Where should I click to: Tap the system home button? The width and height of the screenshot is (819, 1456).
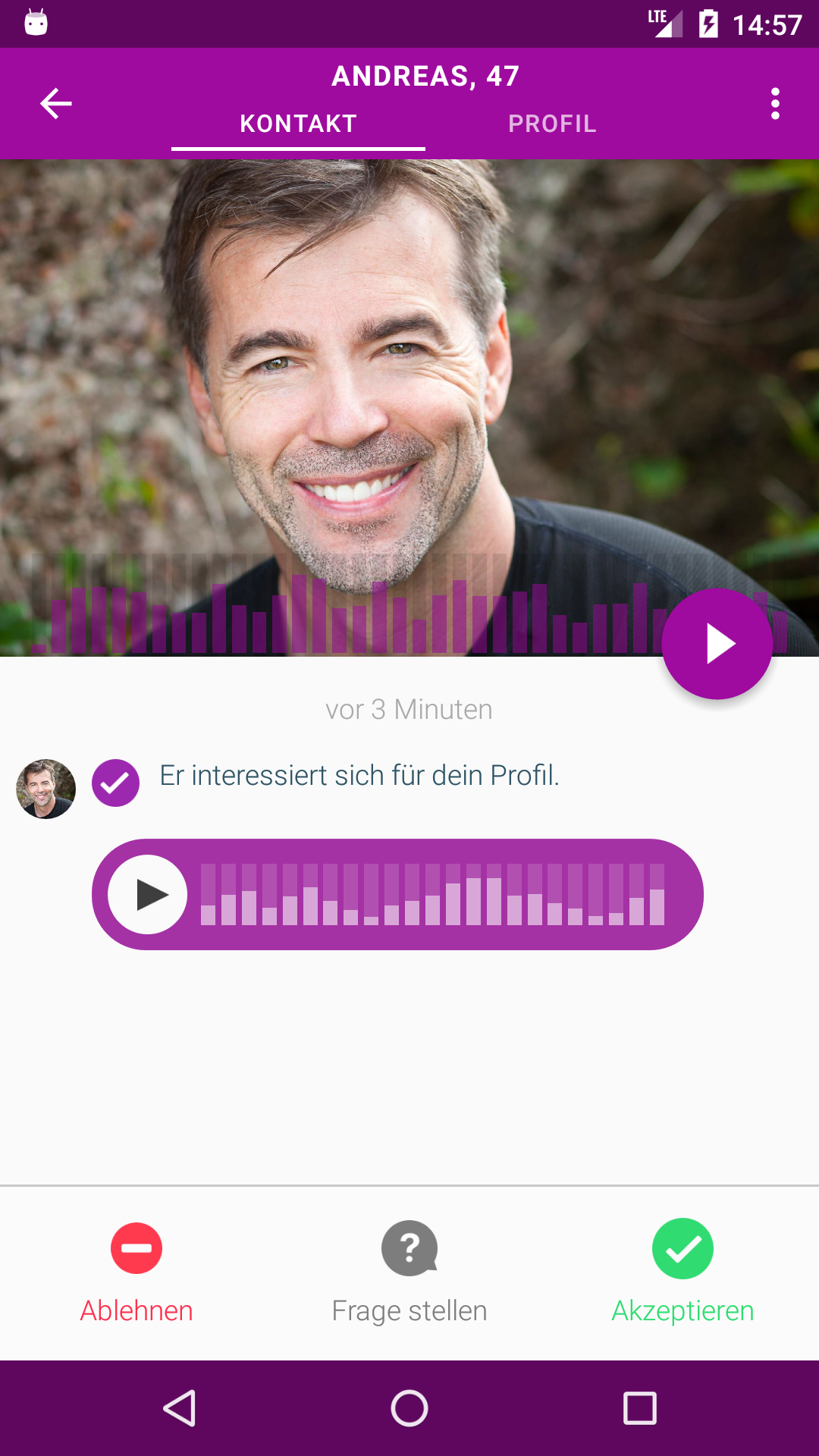pyautogui.click(x=409, y=1409)
